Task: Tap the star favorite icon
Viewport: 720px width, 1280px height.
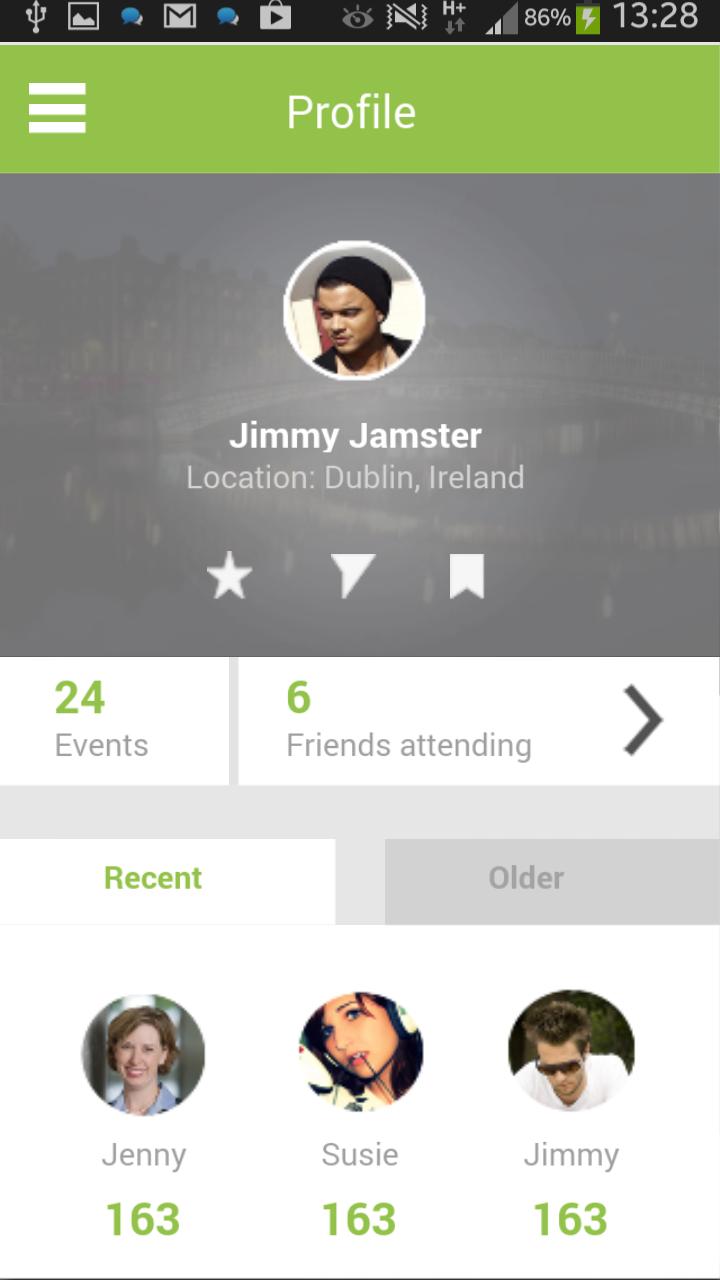Action: click(x=229, y=577)
